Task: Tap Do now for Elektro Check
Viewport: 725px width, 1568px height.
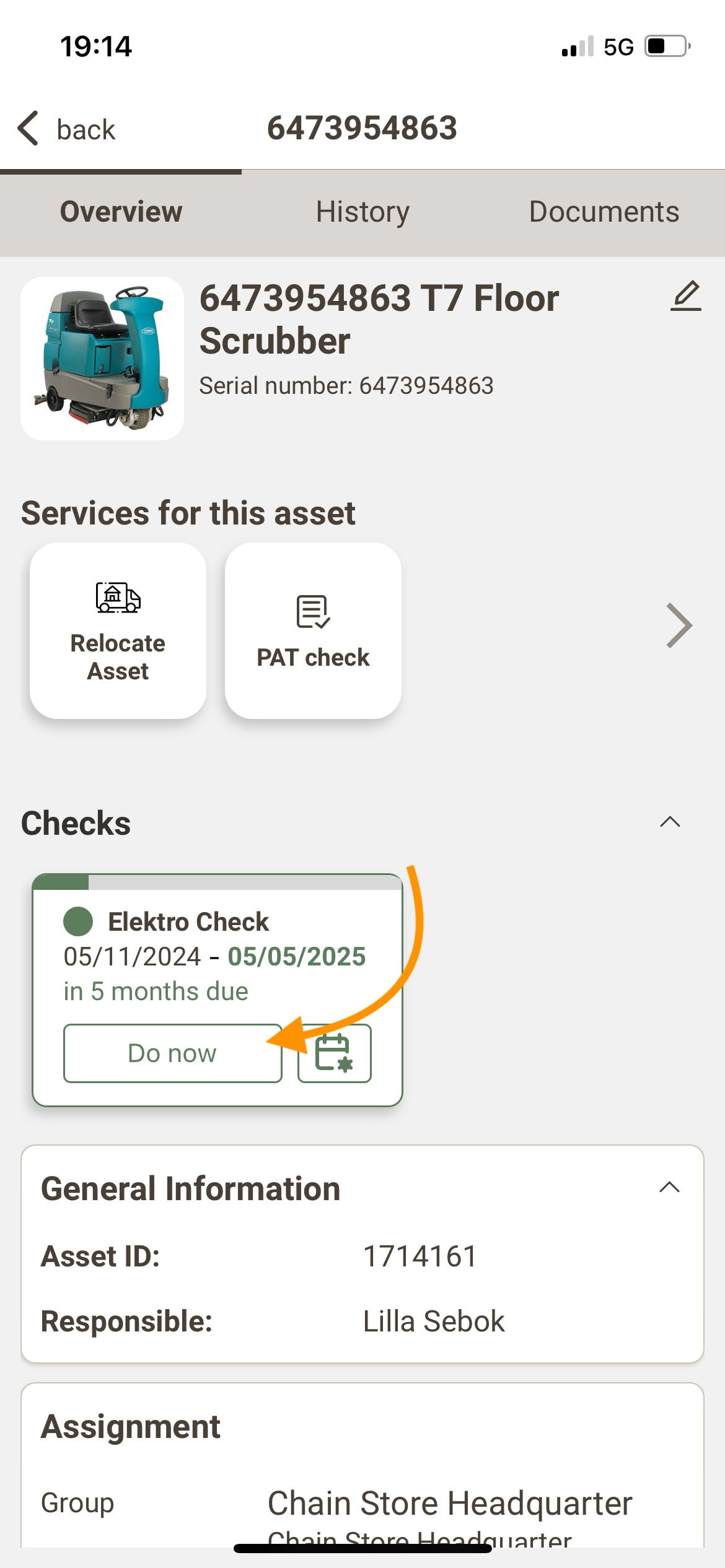Action: click(172, 1053)
